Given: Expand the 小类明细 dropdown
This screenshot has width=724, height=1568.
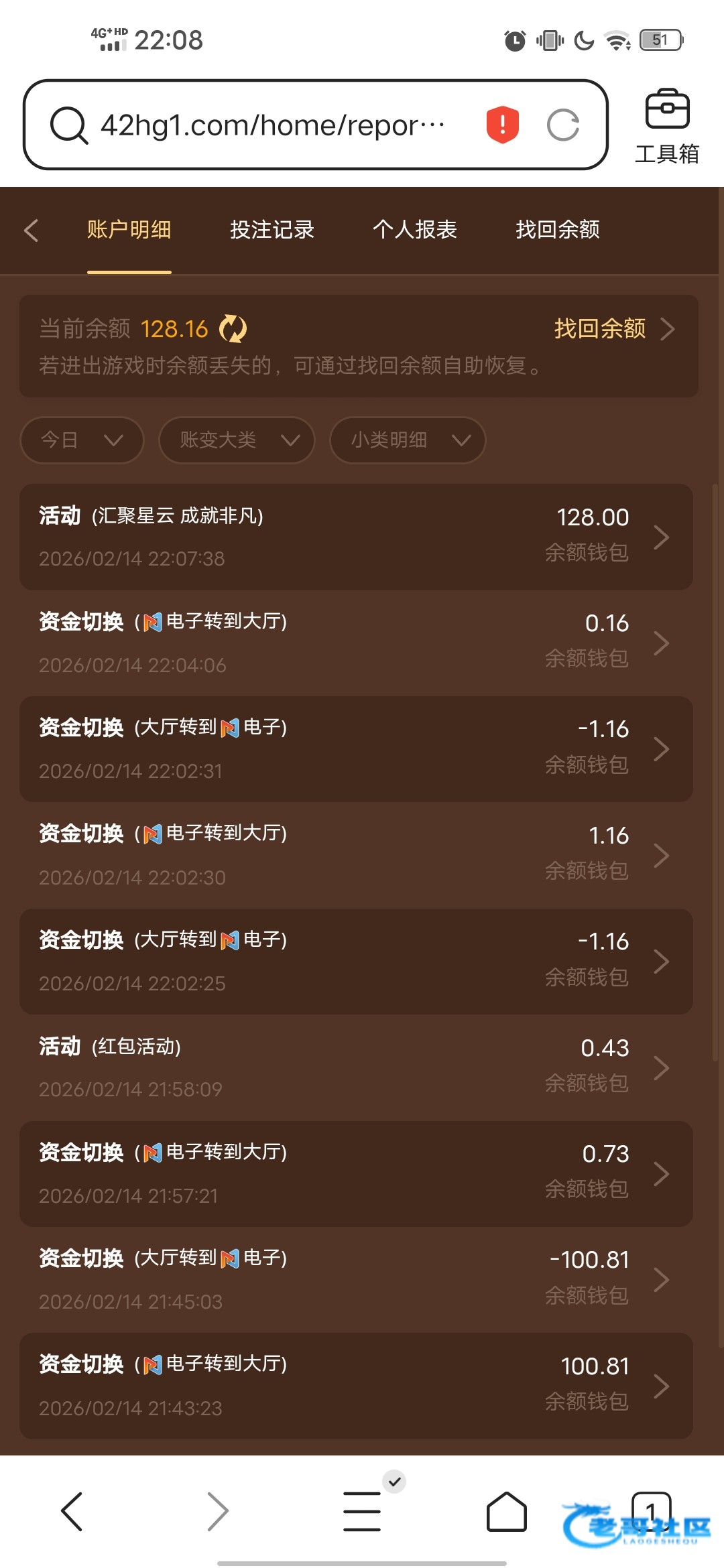Looking at the screenshot, I should click(407, 440).
